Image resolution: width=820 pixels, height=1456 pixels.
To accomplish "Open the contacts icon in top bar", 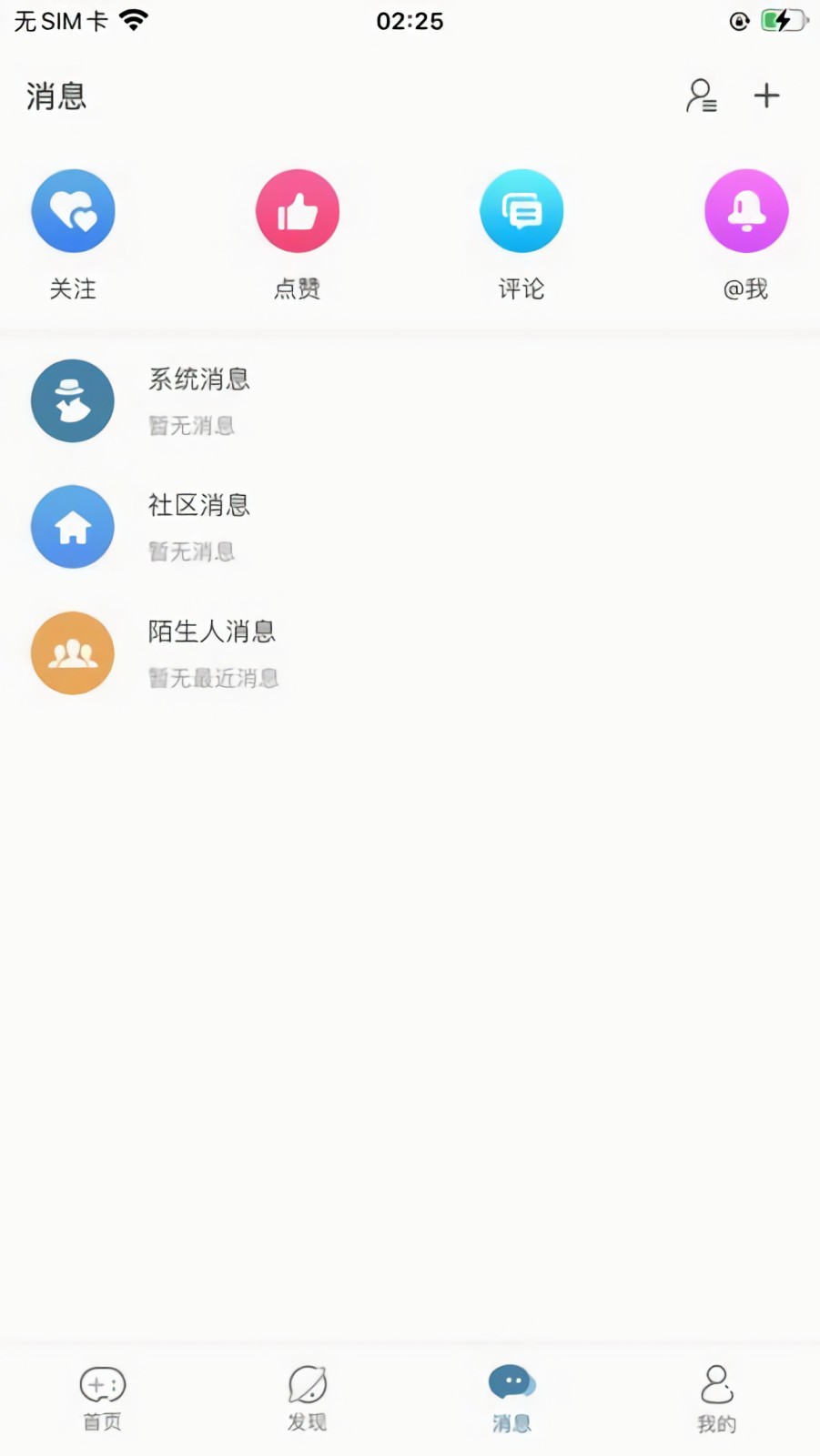I will (701, 96).
